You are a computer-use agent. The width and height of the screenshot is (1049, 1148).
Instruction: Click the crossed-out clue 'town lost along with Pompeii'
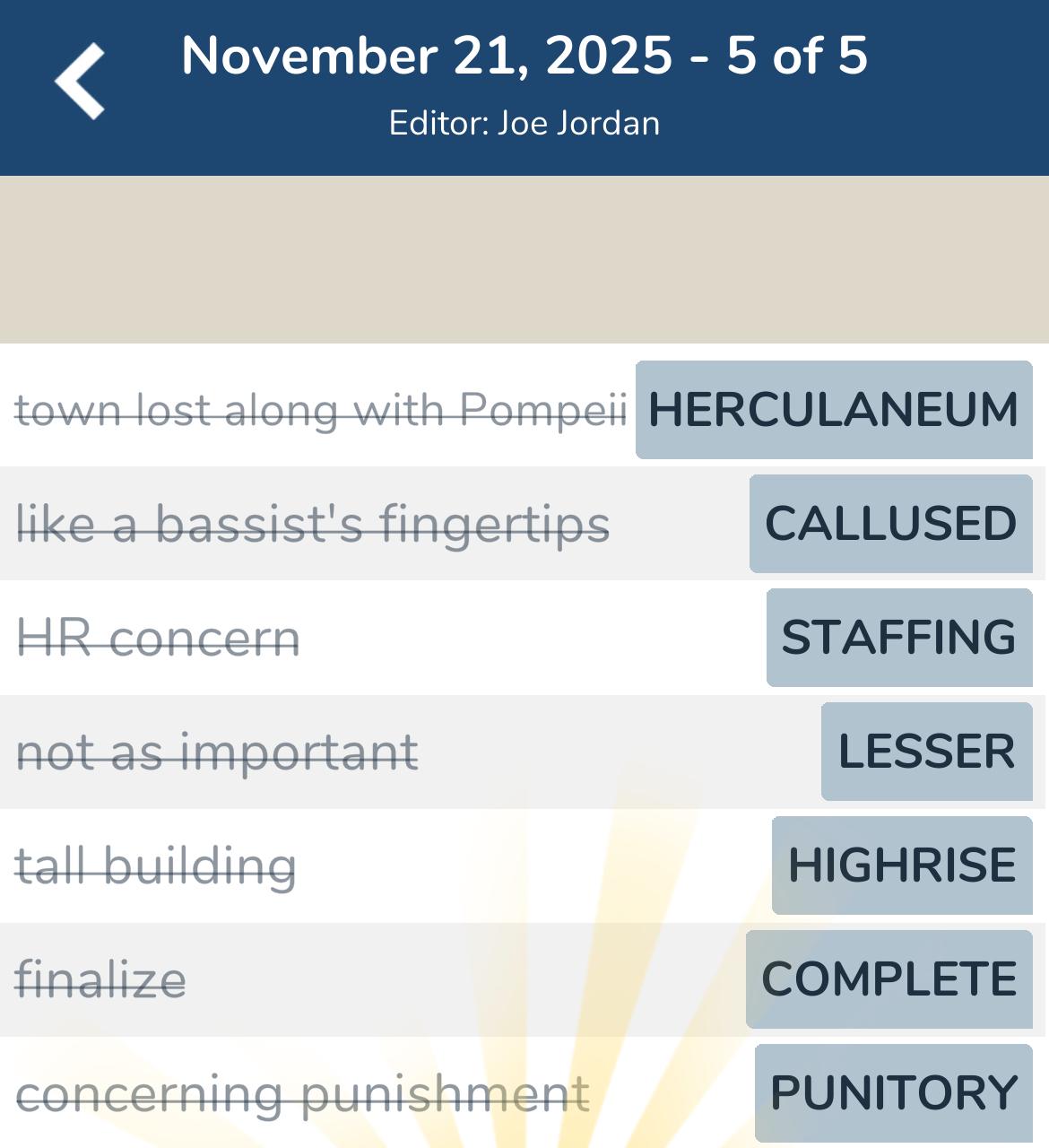click(324, 409)
